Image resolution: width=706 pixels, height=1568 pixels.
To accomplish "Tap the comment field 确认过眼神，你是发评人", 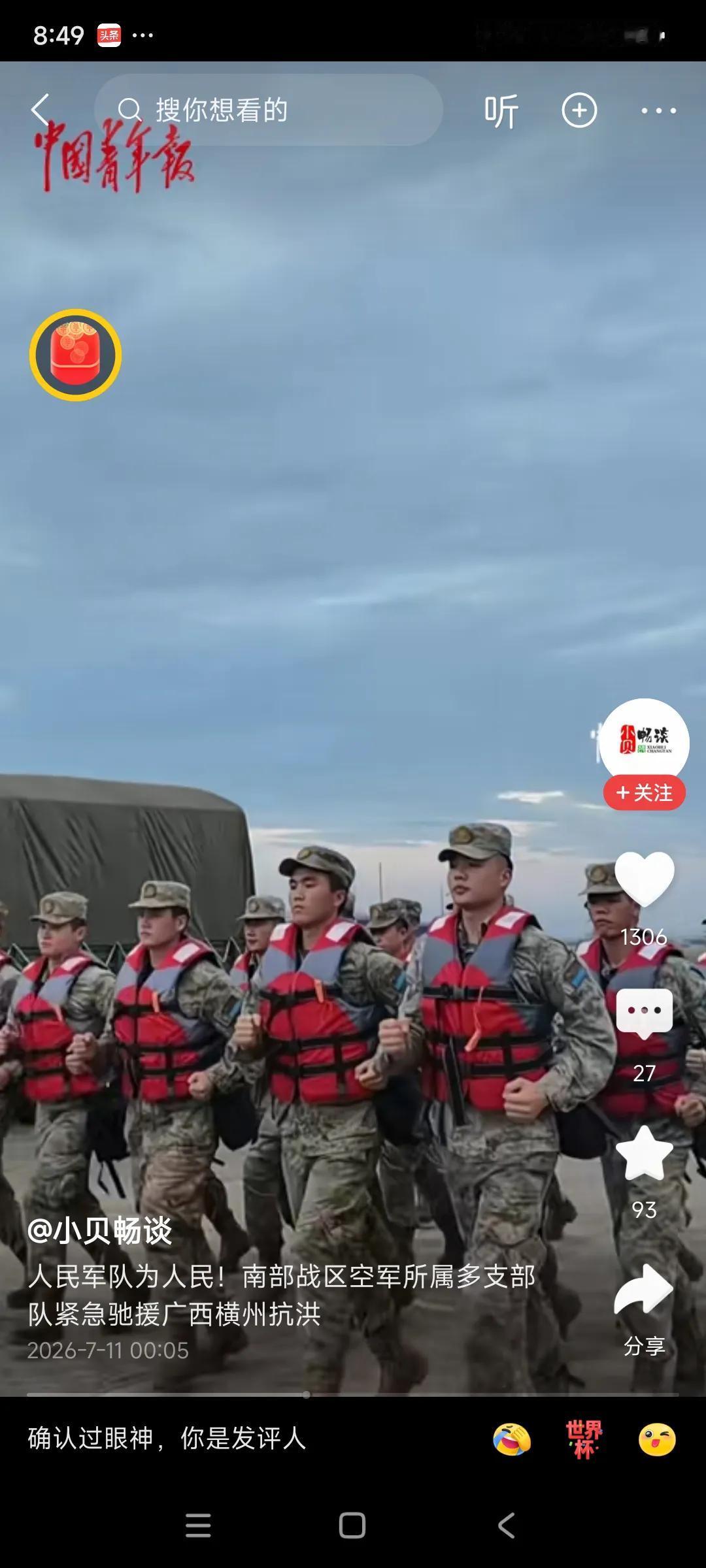I will (x=167, y=1439).
